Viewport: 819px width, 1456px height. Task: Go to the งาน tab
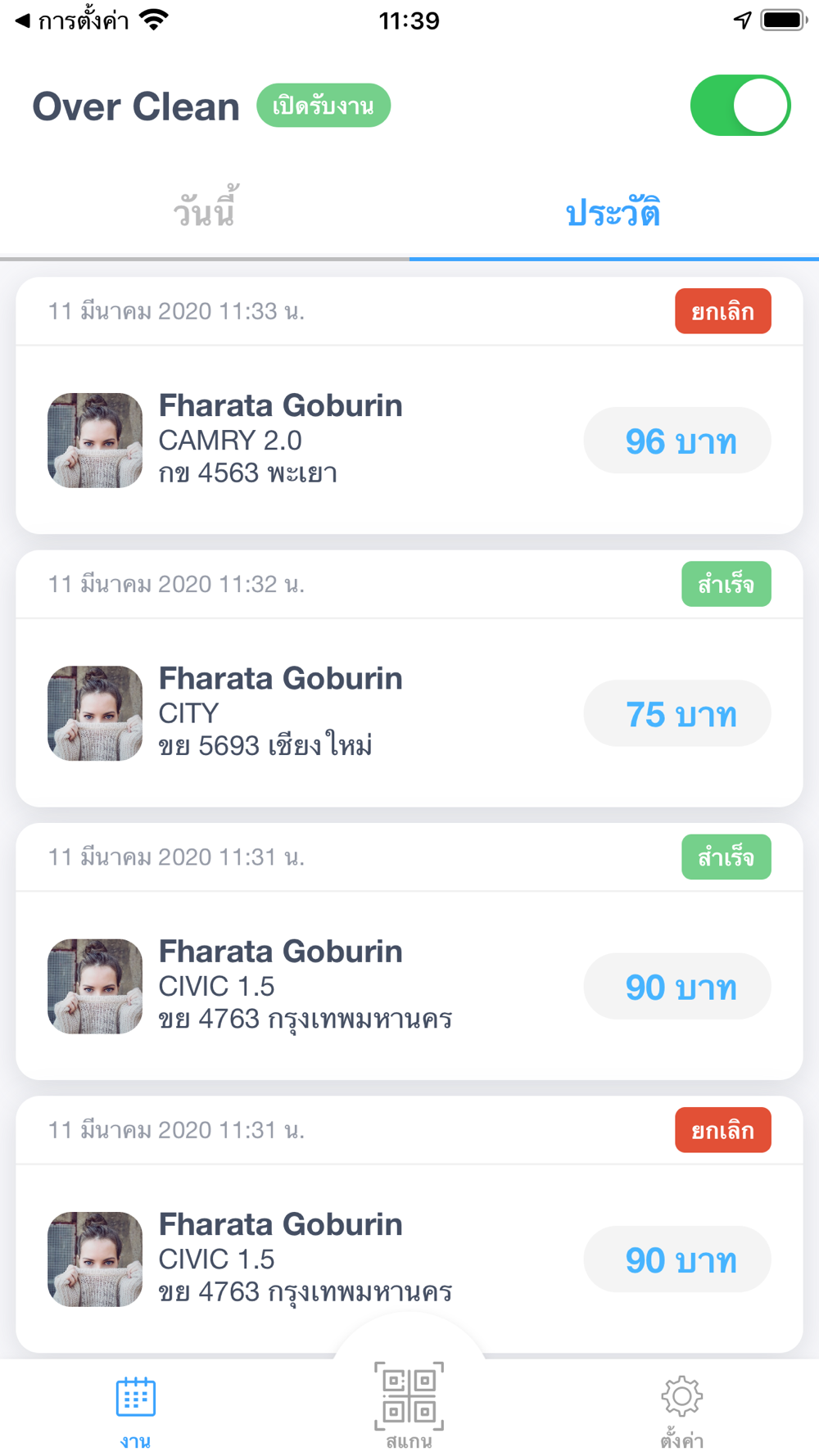tap(135, 1409)
